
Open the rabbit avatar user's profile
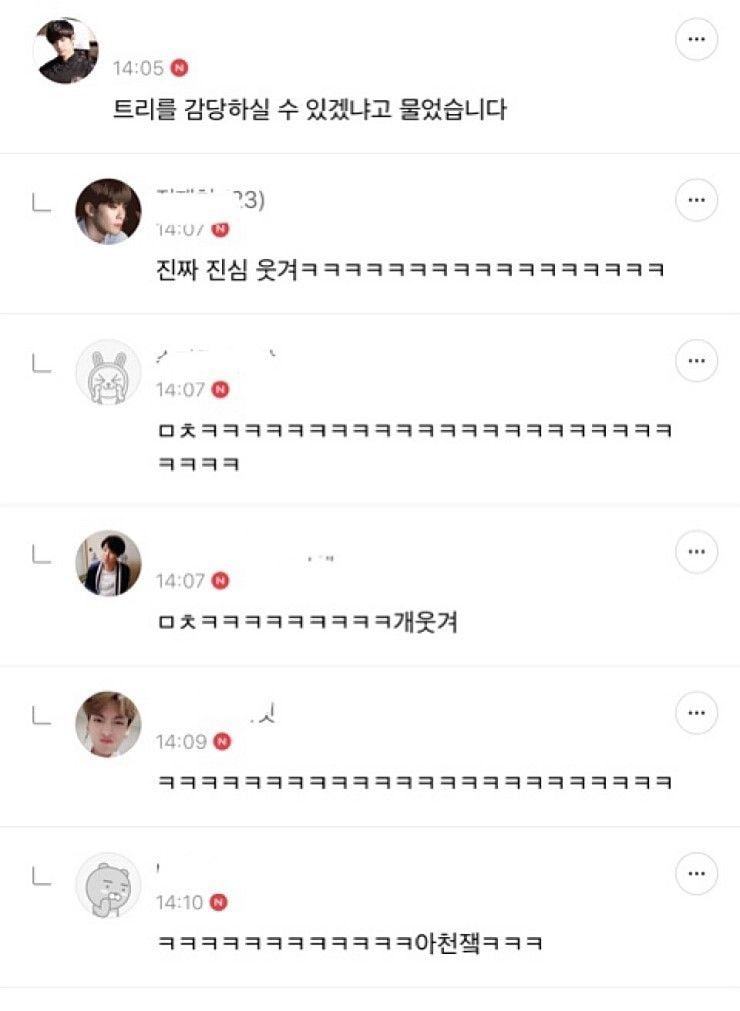(x=108, y=372)
